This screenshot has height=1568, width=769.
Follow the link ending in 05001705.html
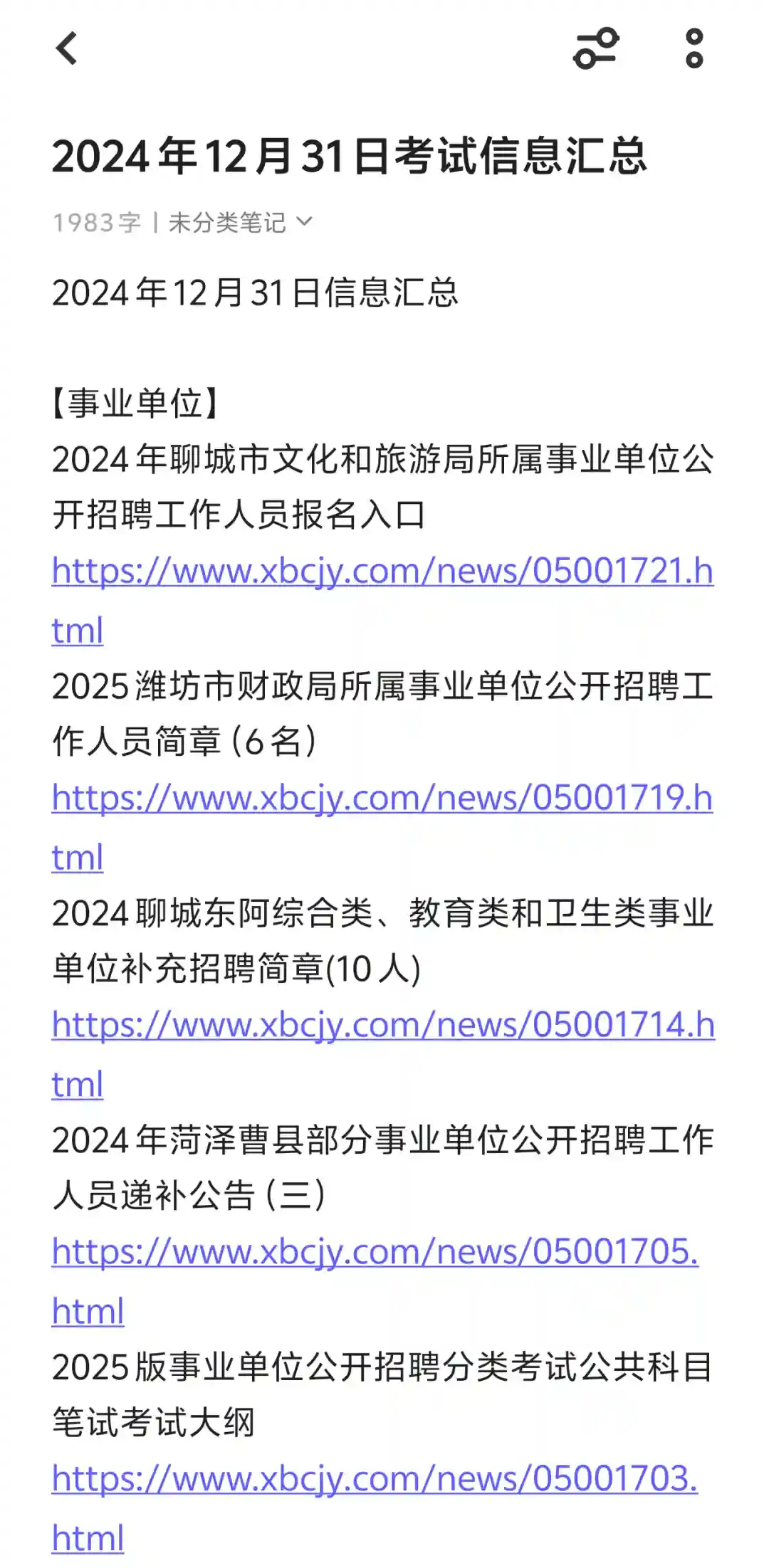pyautogui.click(x=375, y=1252)
